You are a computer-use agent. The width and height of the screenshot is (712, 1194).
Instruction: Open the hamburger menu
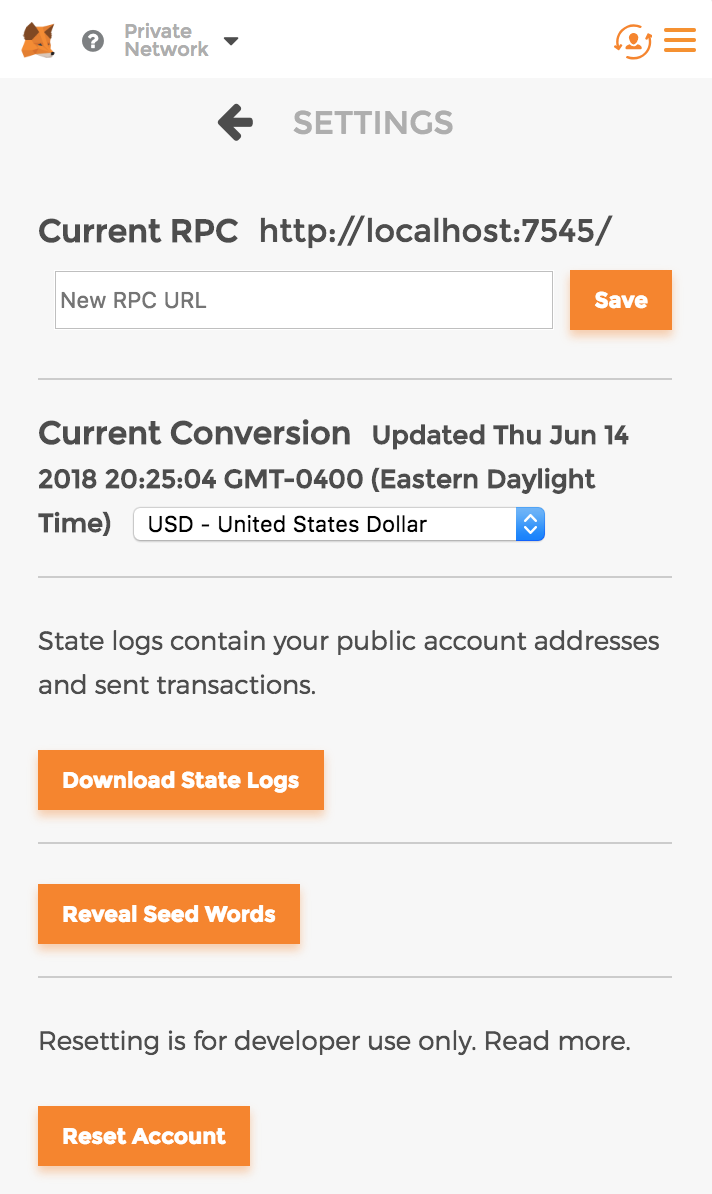pos(680,40)
